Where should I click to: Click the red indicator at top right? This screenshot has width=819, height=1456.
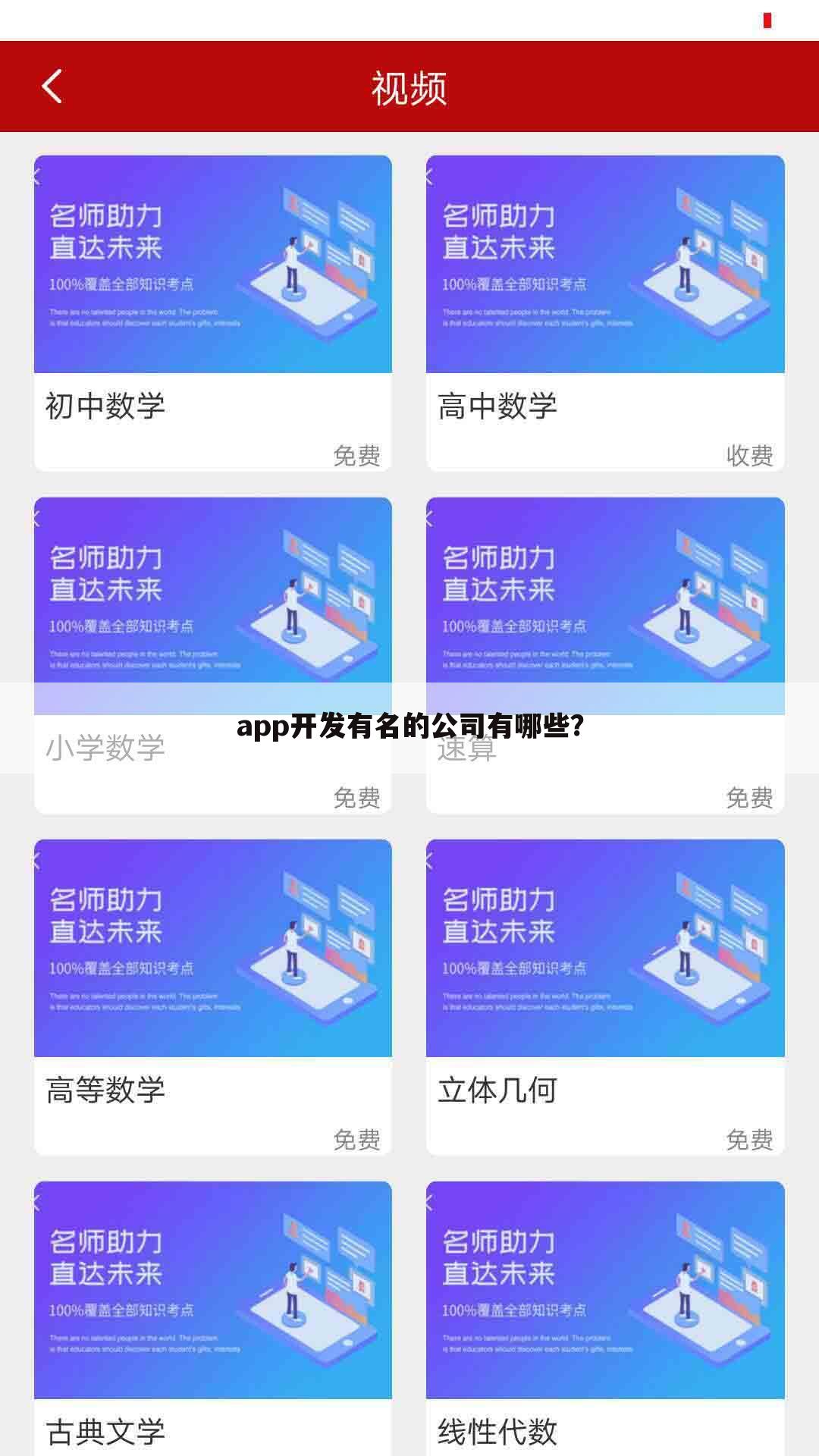click(767, 20)
